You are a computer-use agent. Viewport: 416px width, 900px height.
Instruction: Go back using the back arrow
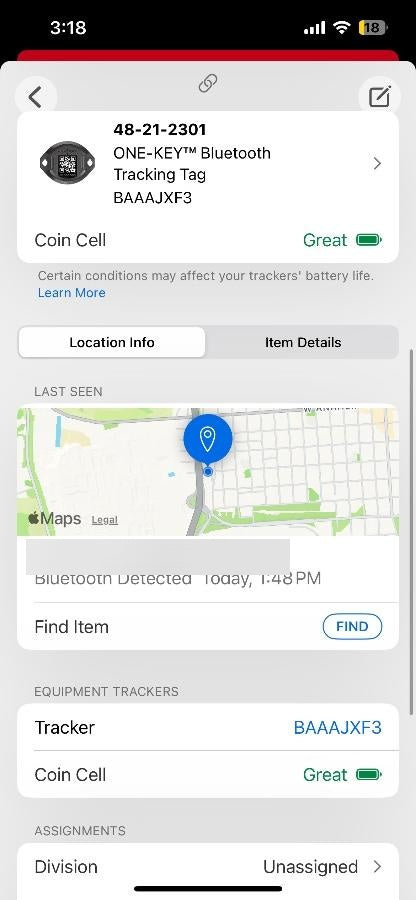[x=36, y=97]
